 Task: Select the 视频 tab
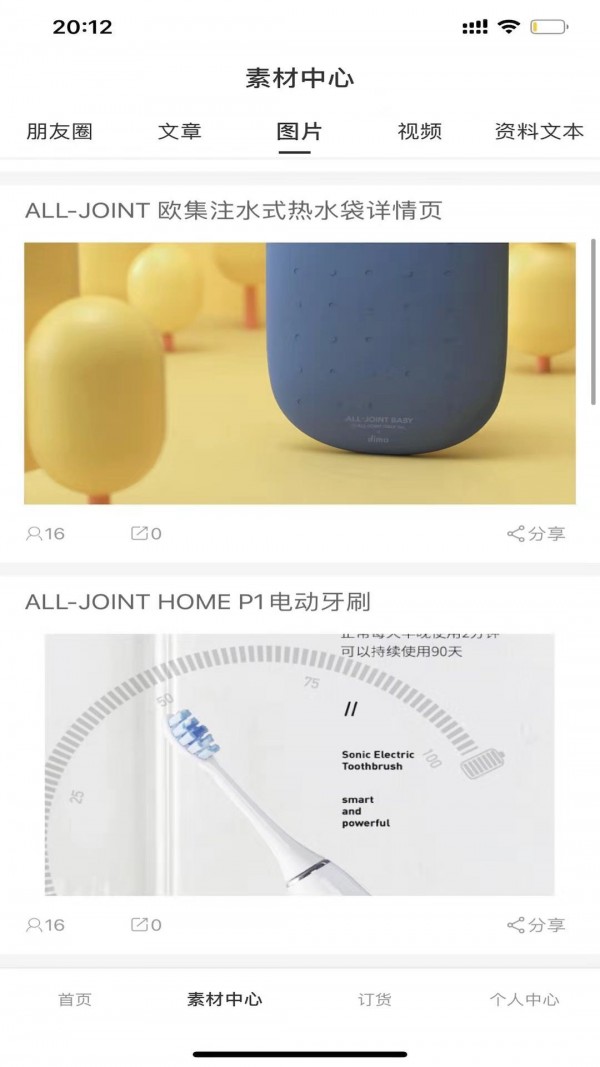point(419,131)
